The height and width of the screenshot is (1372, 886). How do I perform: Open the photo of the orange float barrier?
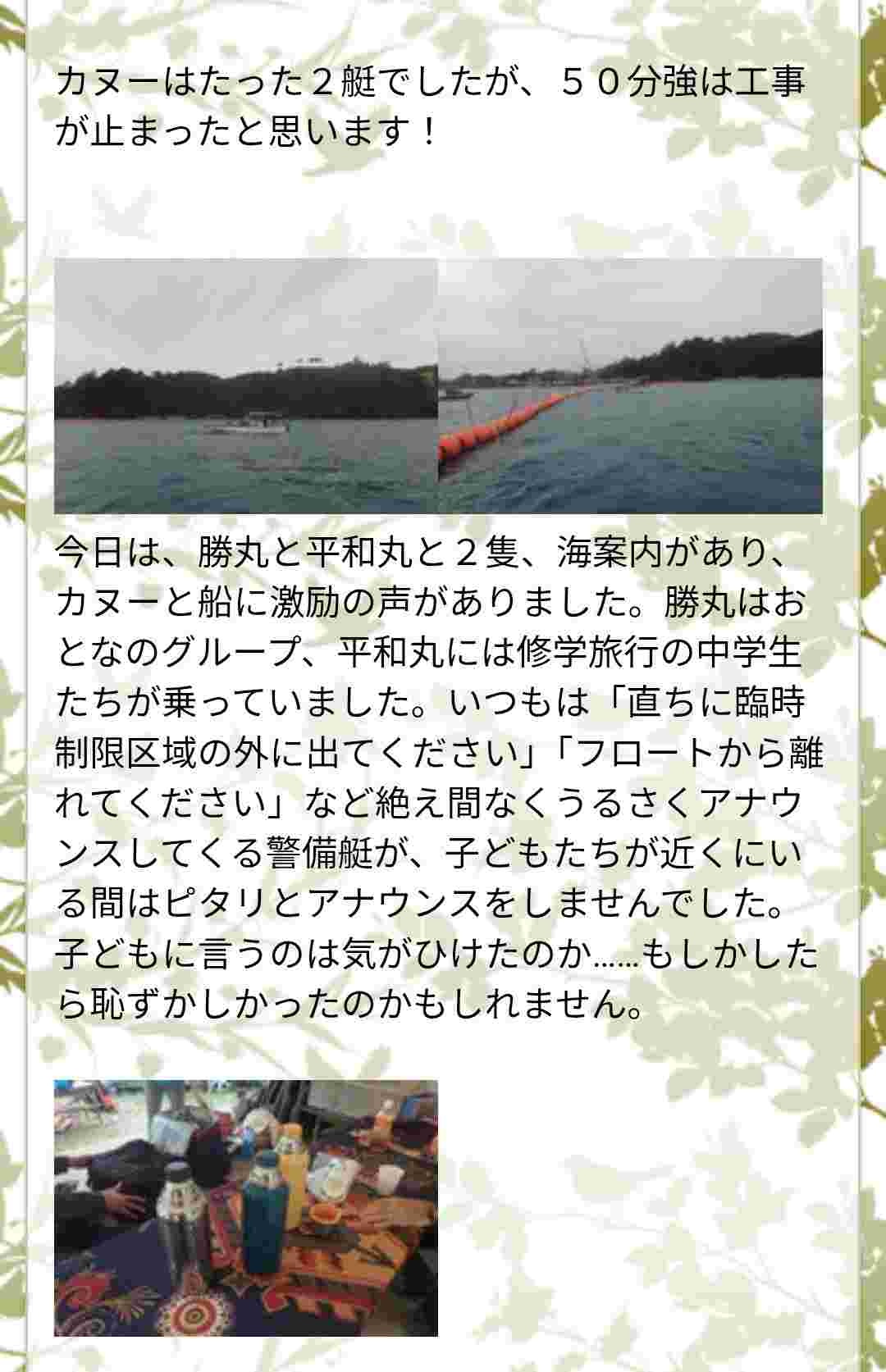point(630,385)
